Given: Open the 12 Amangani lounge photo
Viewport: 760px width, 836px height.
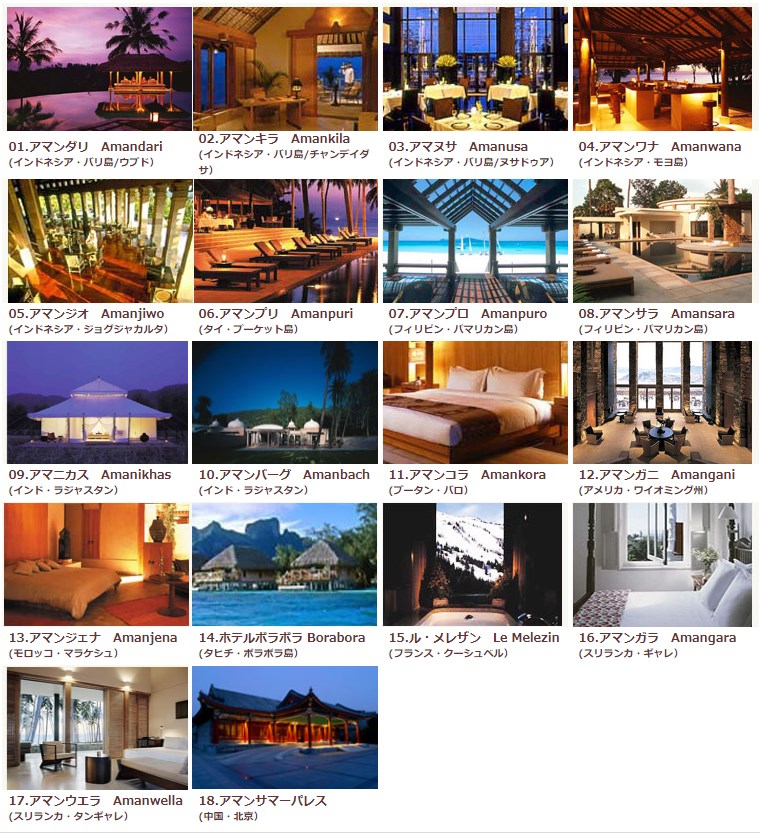Looking at the screenshot, I should (x=662, y=402).
